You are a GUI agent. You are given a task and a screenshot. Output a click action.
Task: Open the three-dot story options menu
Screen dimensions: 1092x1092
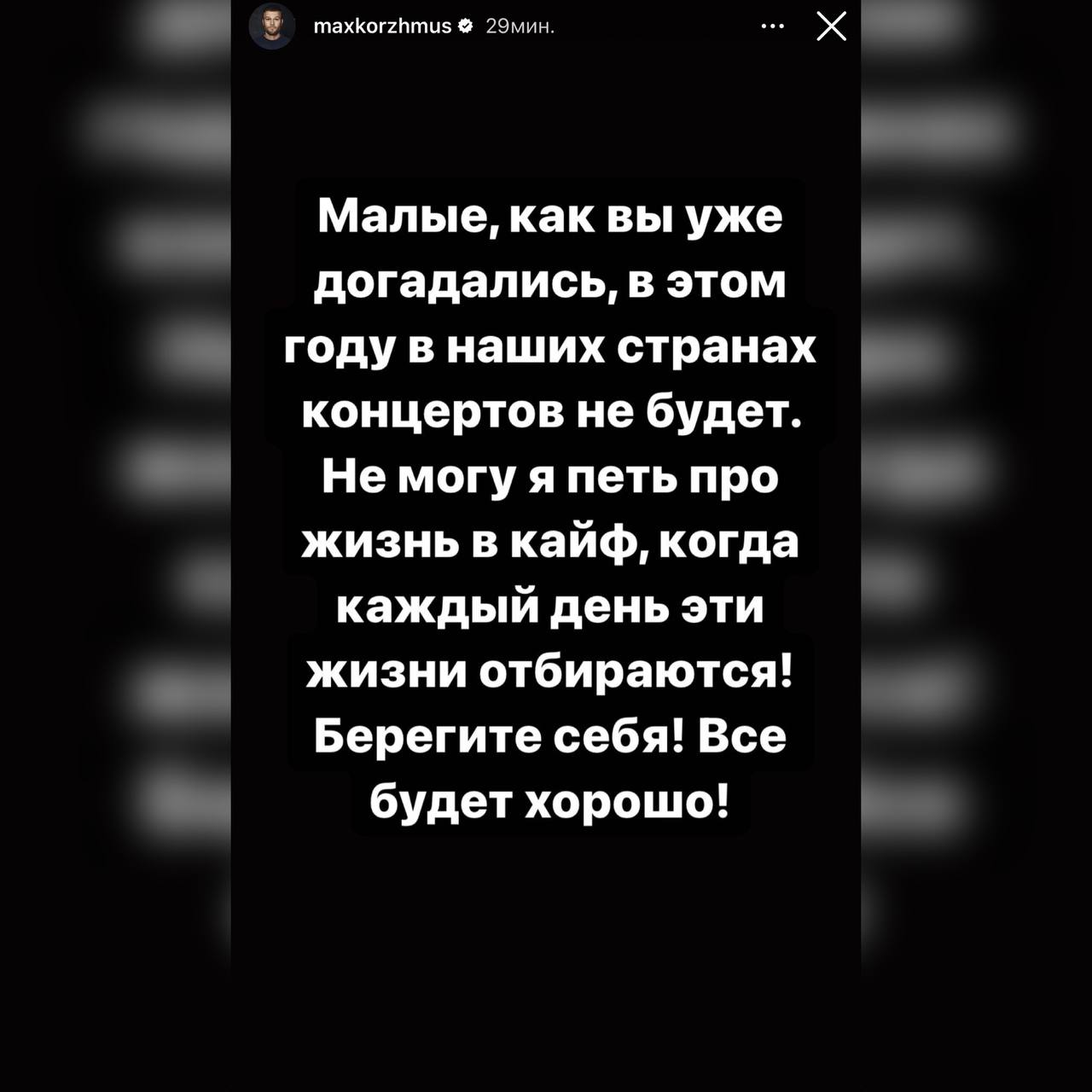(772, 26)
